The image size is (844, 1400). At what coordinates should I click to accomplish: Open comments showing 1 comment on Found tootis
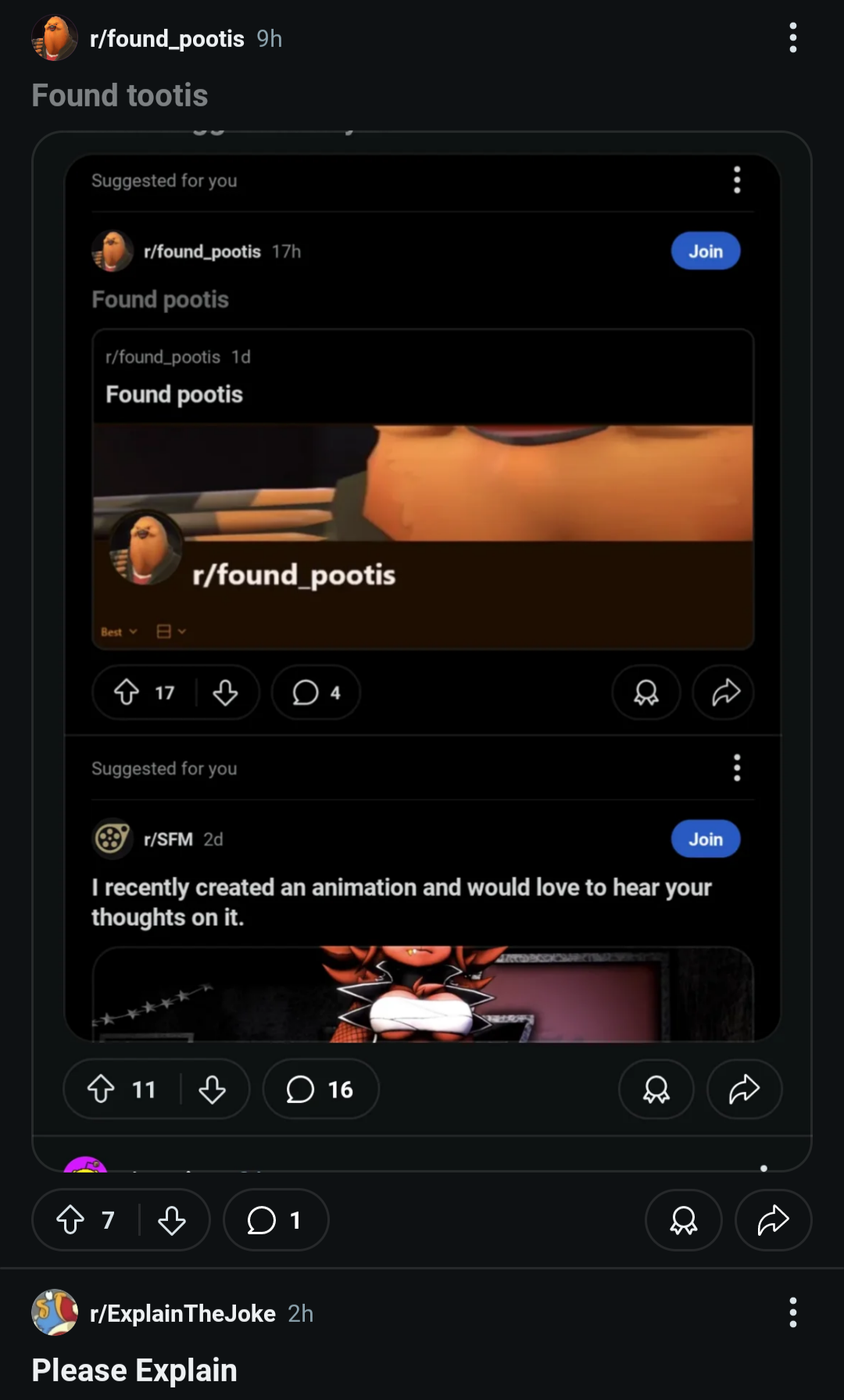coord(275,1219)
